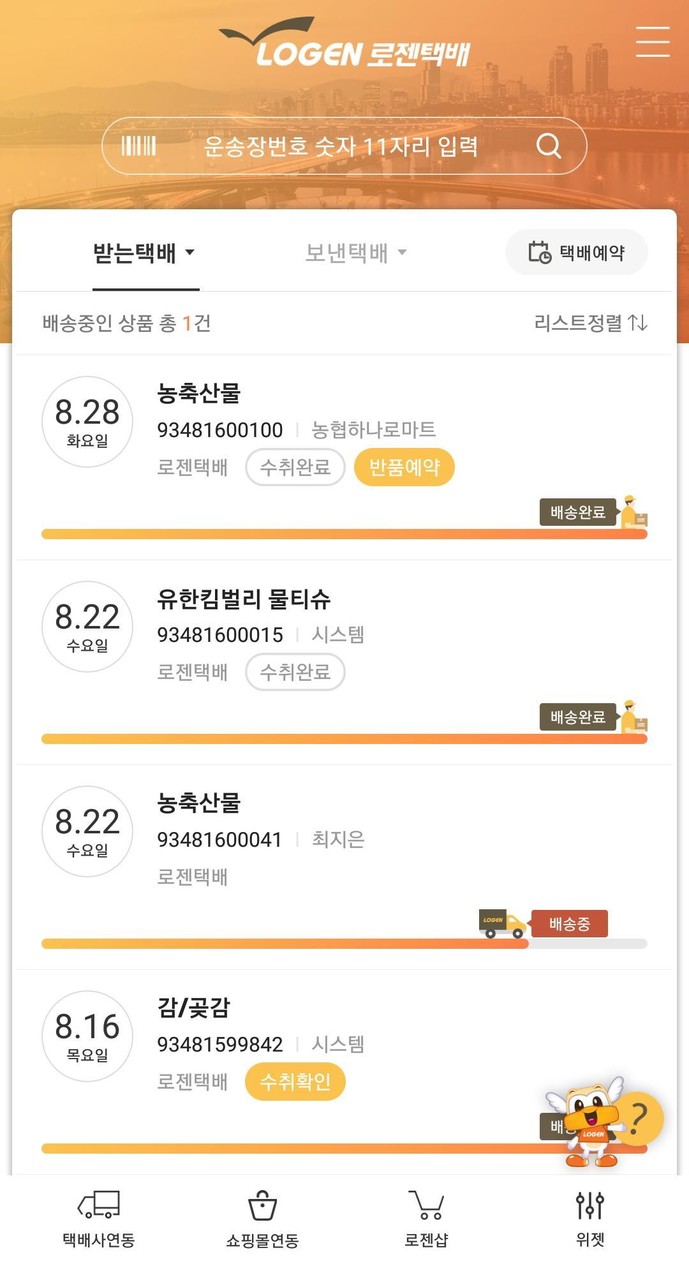Tap the barcode scanner icon

(139, 147)
